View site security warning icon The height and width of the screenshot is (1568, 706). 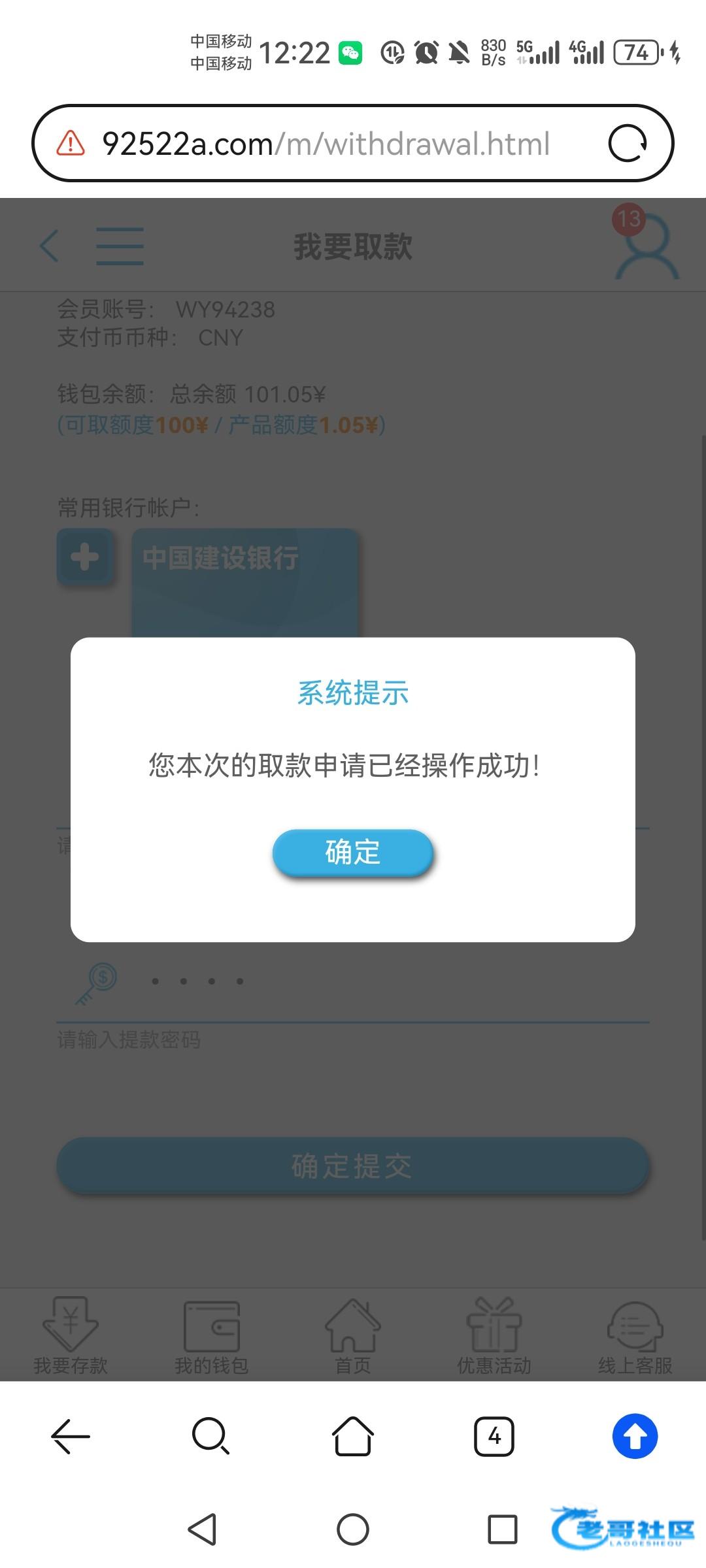[71, 143]
